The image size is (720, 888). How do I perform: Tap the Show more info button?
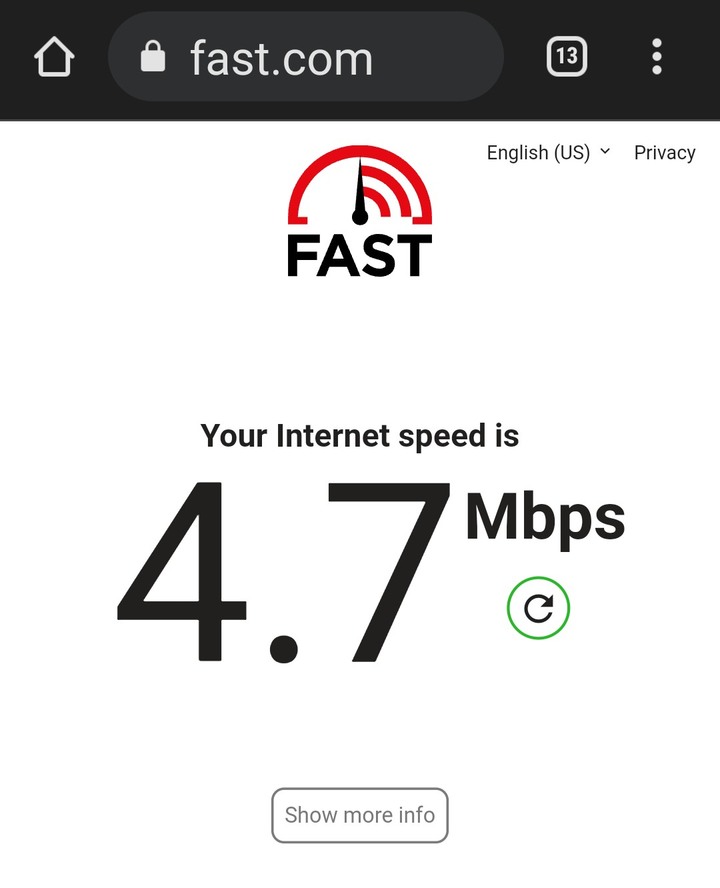pos(360,815)
